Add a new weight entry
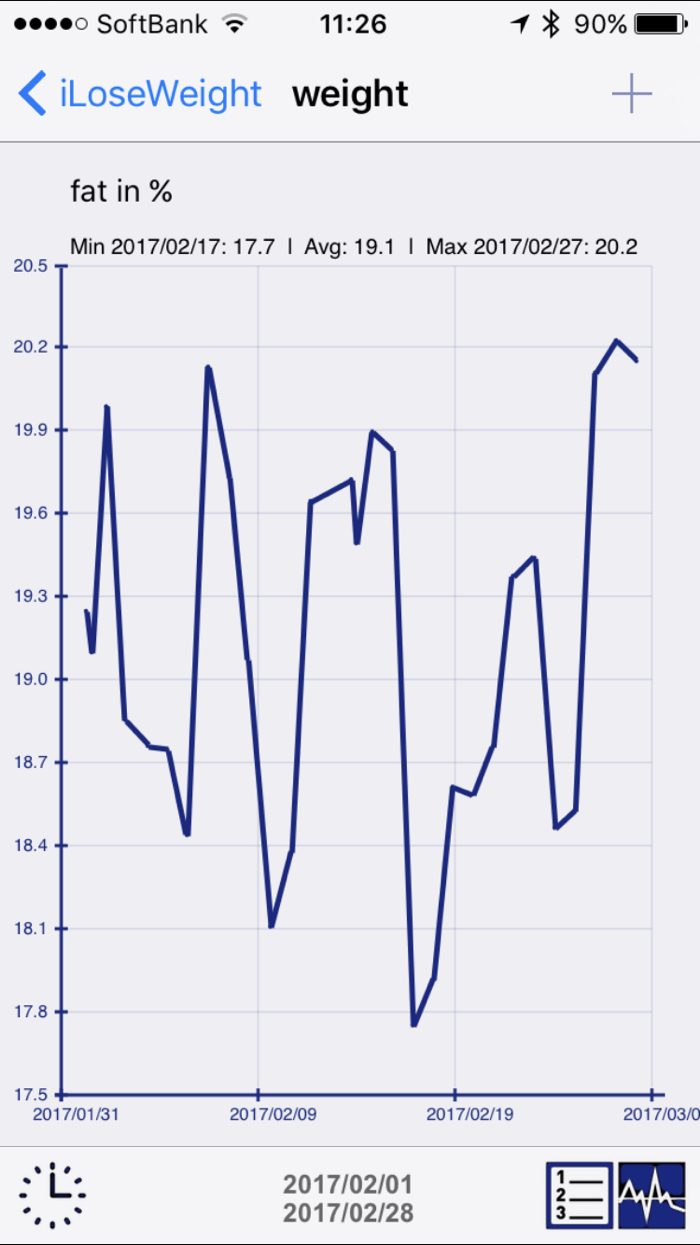700x1245 pixels. [x=631, y=95]
